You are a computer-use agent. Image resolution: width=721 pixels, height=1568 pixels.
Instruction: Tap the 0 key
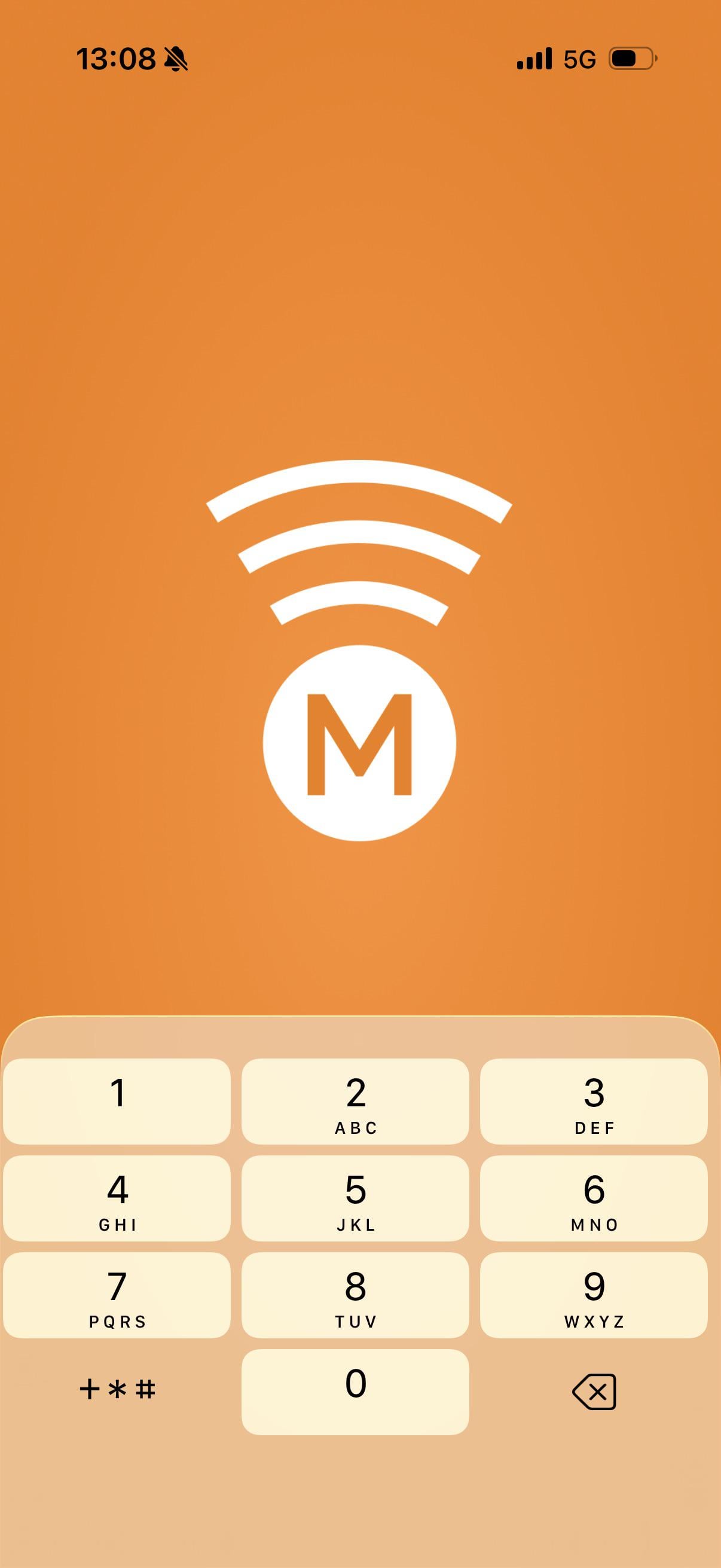click(x=355, y=1392)
